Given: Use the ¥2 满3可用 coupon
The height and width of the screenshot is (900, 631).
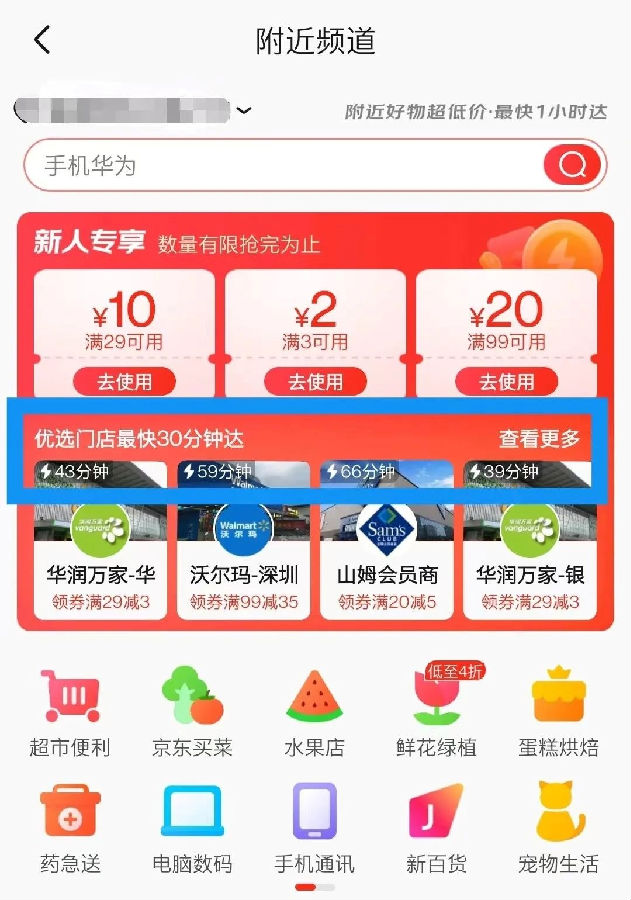Looking at the screenshot, I should [315, 381].
